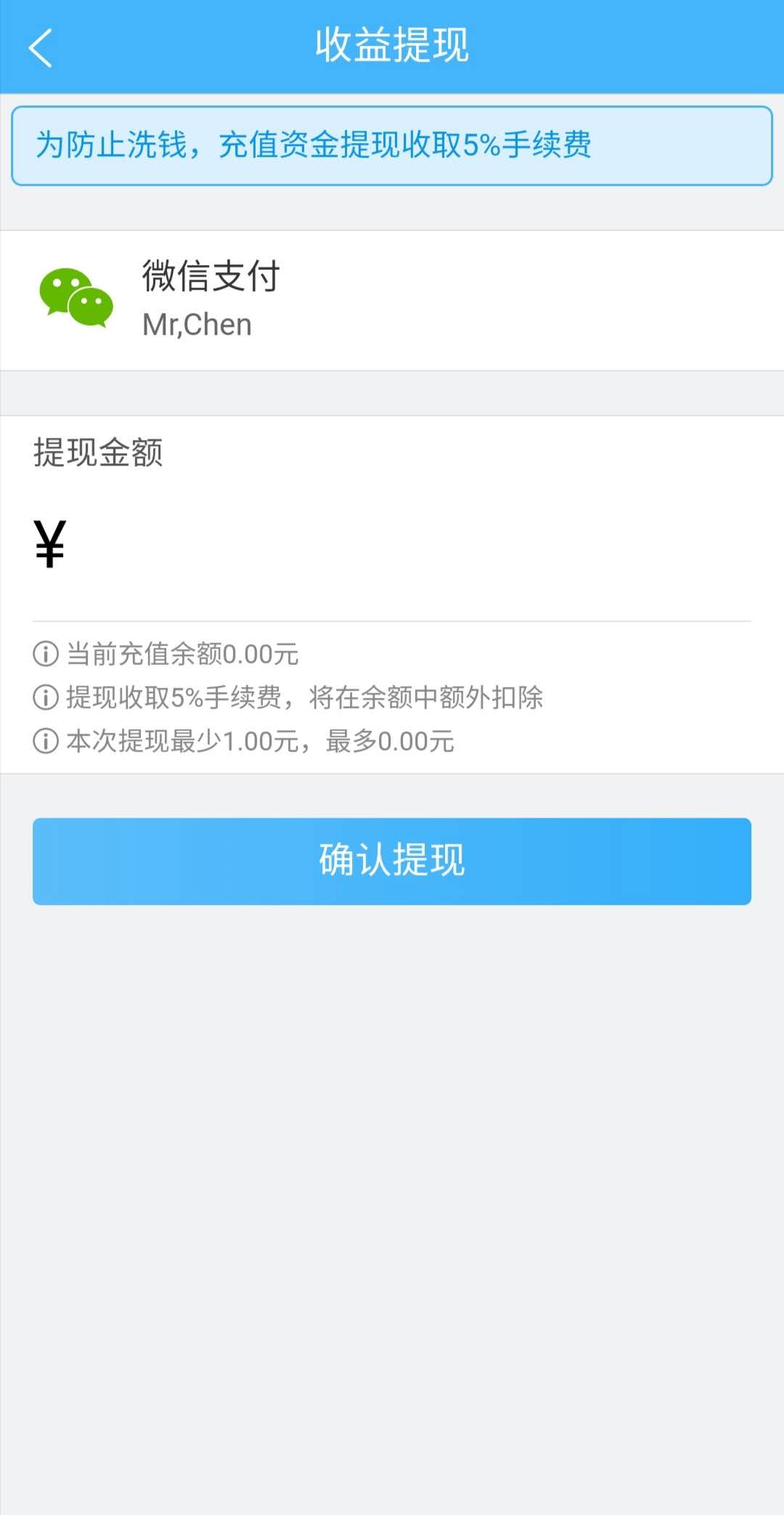
Task: Confirm withdrawal with 确认提现 button
Action: tap(392, 861)
